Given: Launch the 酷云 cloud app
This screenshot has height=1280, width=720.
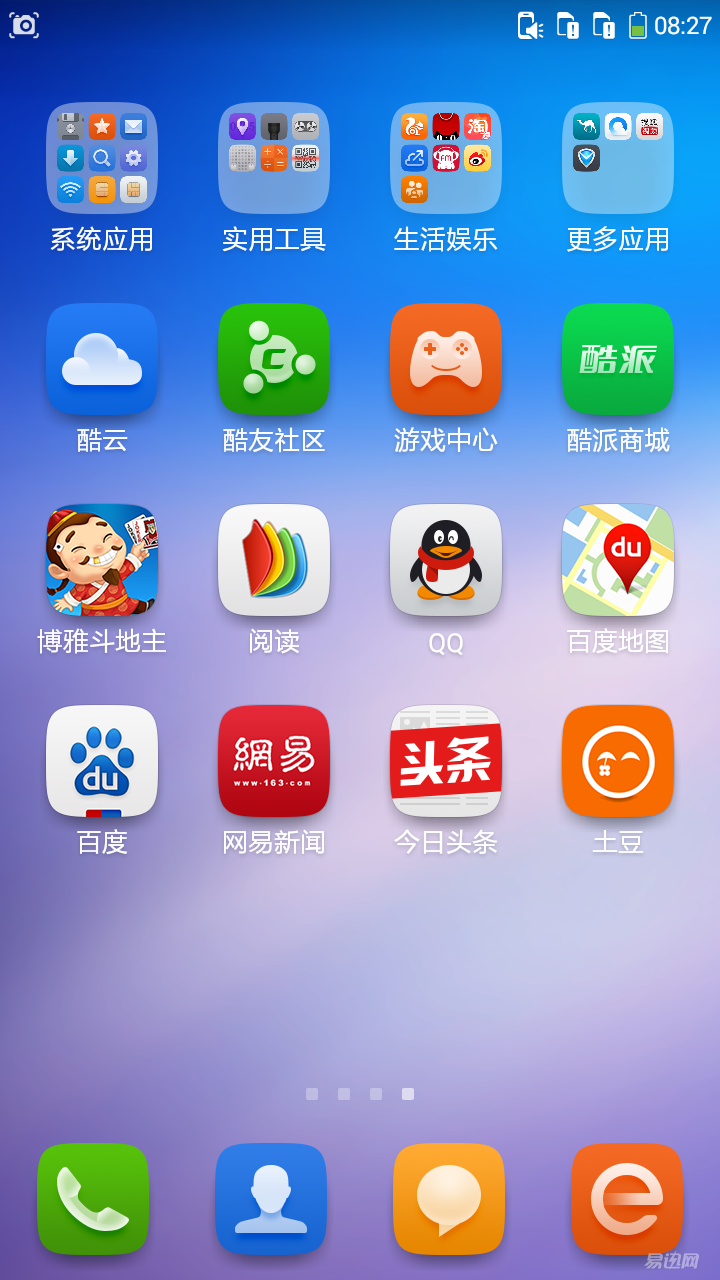Looking at the screenshot, I should tap(102, 359).
